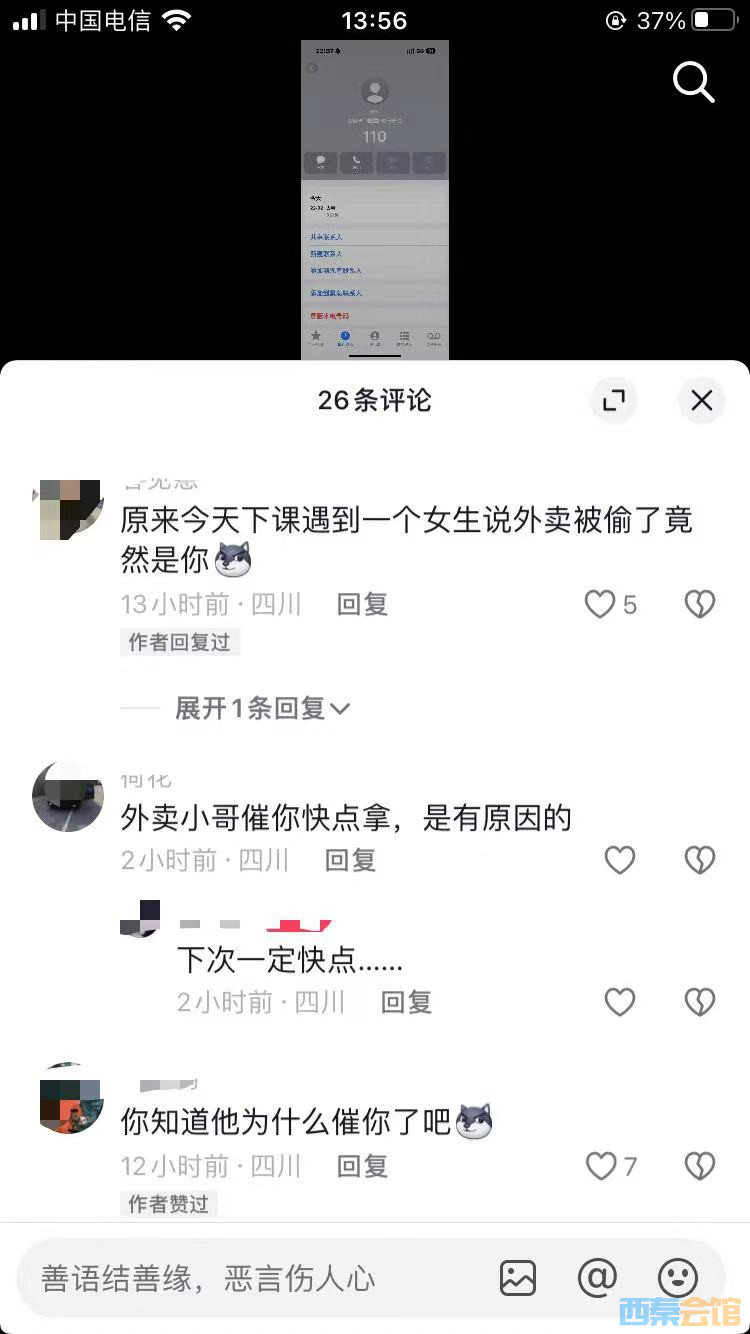
Task: Like the comment about 外卖被偷了
Action: [600, 604]
